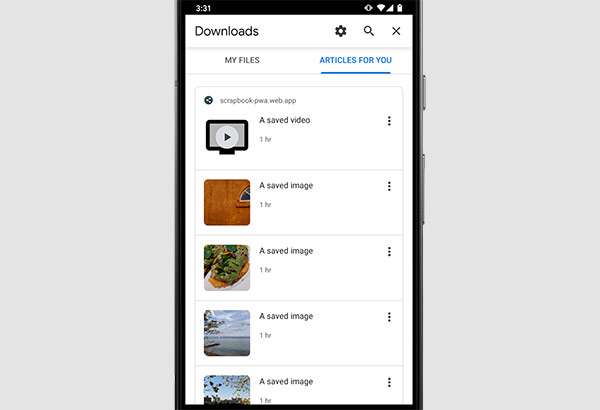Close the Downloads screen
This screenshot has height=410, width=600.
(396, 31)
